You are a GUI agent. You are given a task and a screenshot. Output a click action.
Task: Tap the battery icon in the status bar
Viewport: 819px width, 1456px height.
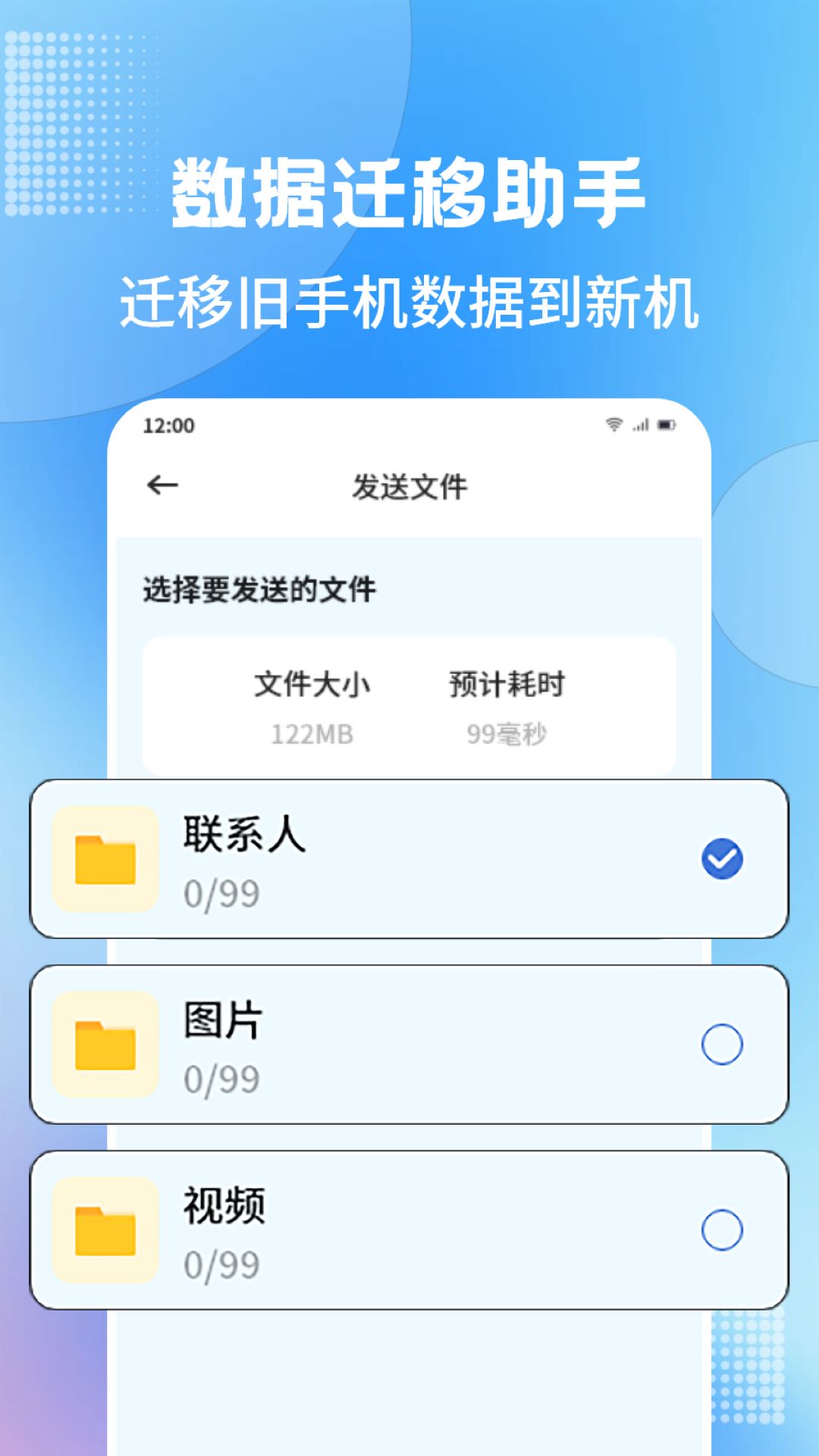(x=667, y=427)
